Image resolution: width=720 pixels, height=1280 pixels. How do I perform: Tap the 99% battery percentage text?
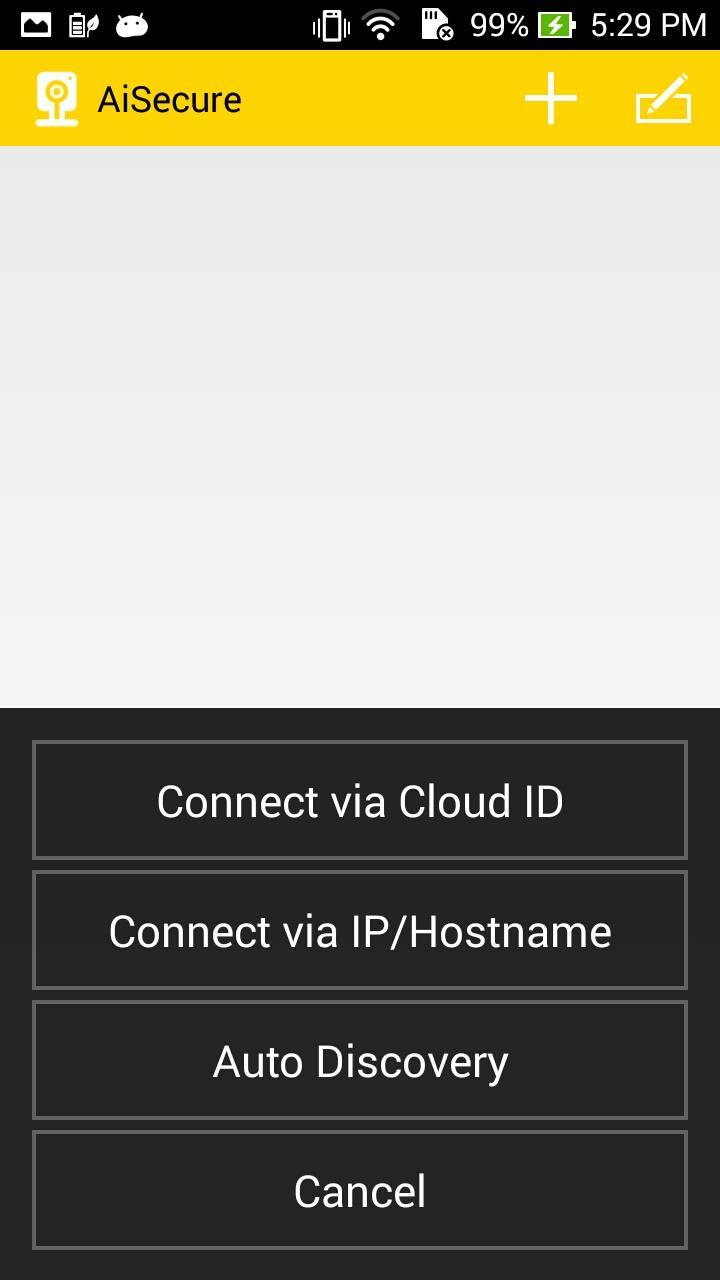point(500,24)
